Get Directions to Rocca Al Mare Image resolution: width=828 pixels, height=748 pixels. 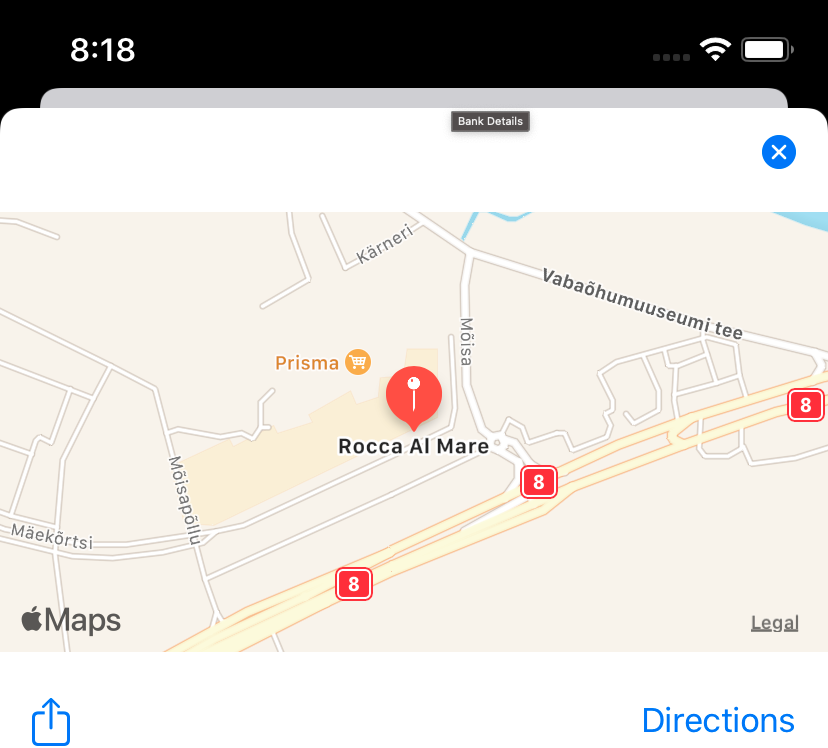[x=717, y=720]
